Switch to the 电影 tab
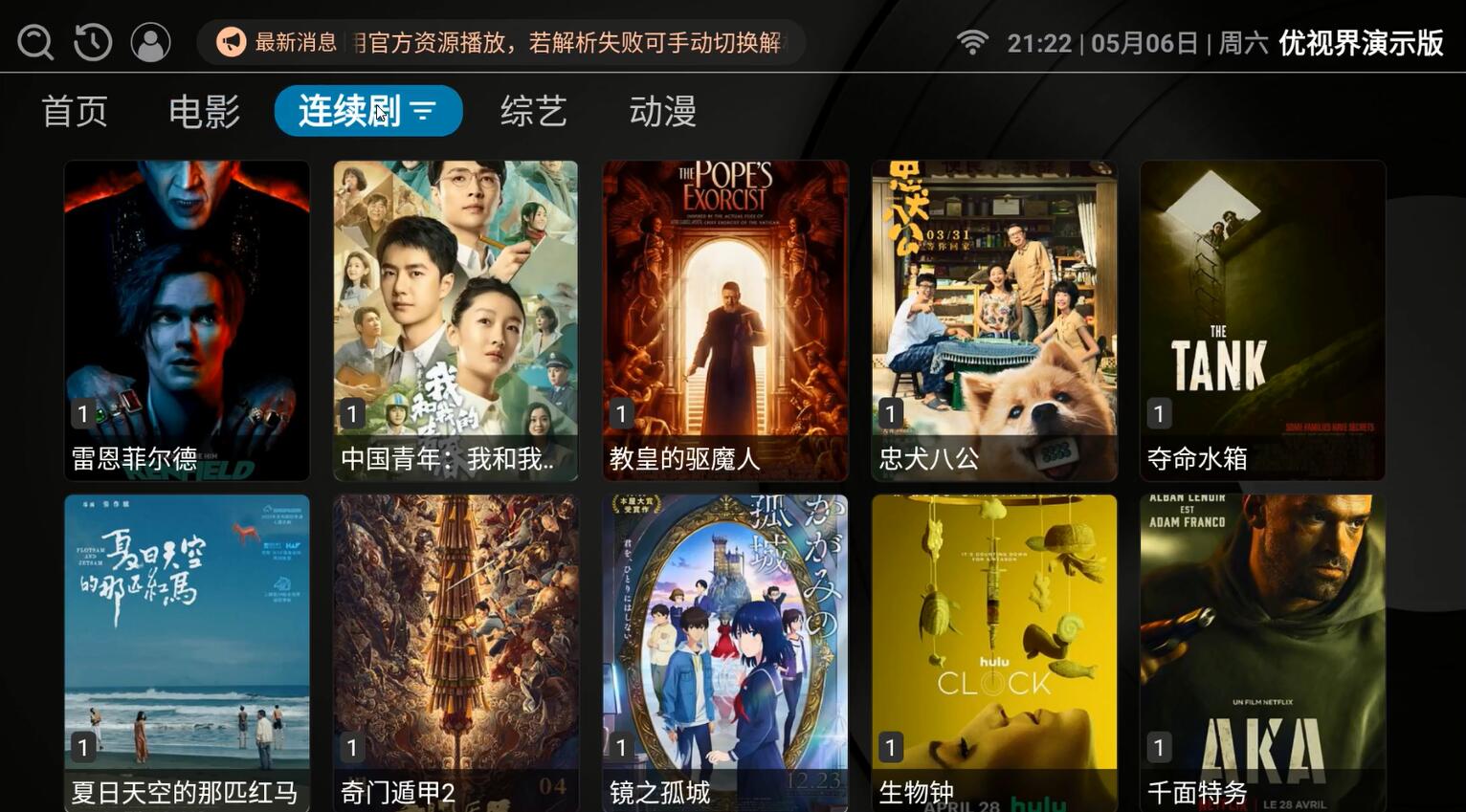The height and width of the screenshot is (812, 1466). 204,112
